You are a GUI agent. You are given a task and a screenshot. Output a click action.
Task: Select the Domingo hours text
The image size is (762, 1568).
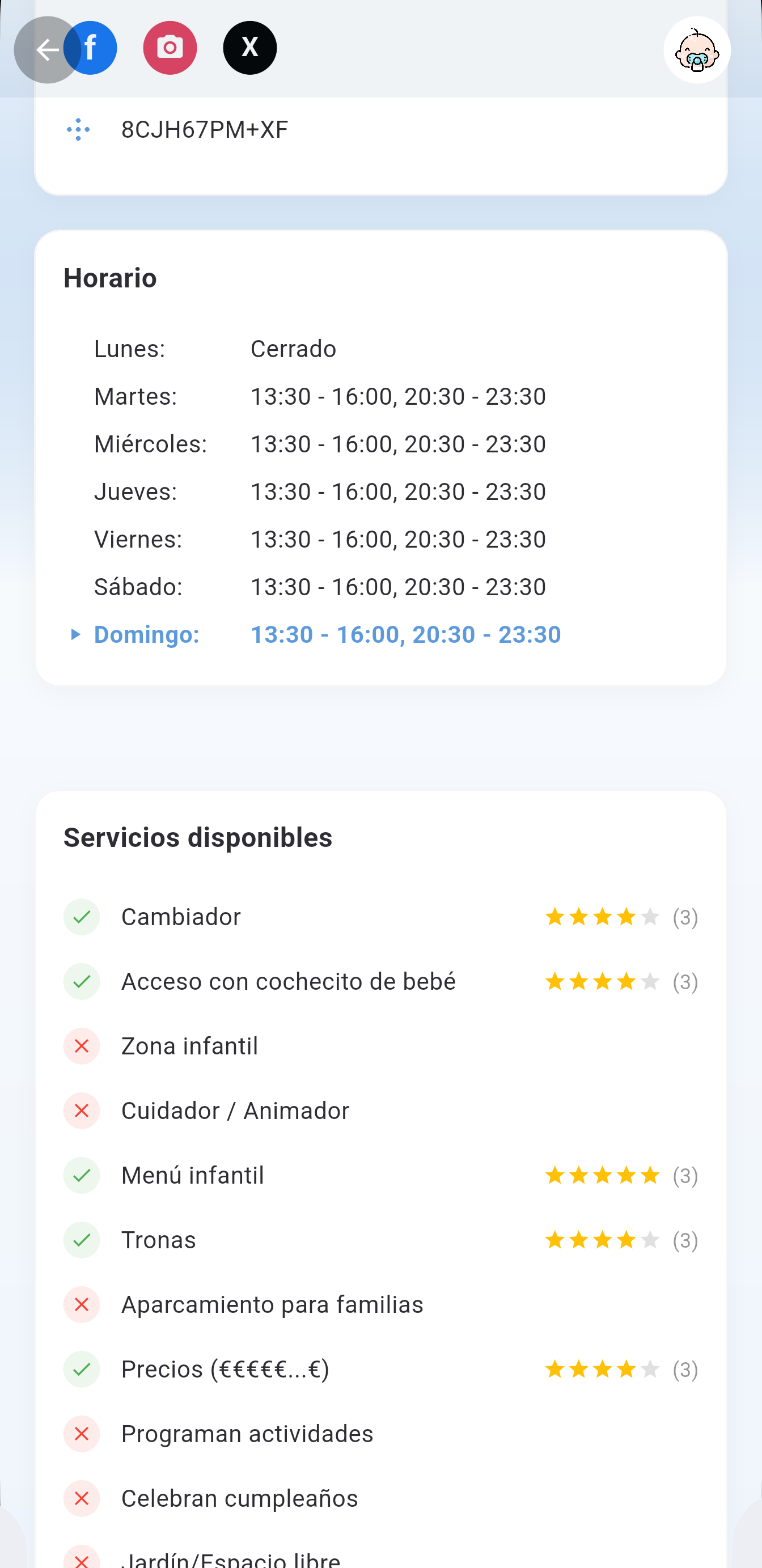point(405,634)
